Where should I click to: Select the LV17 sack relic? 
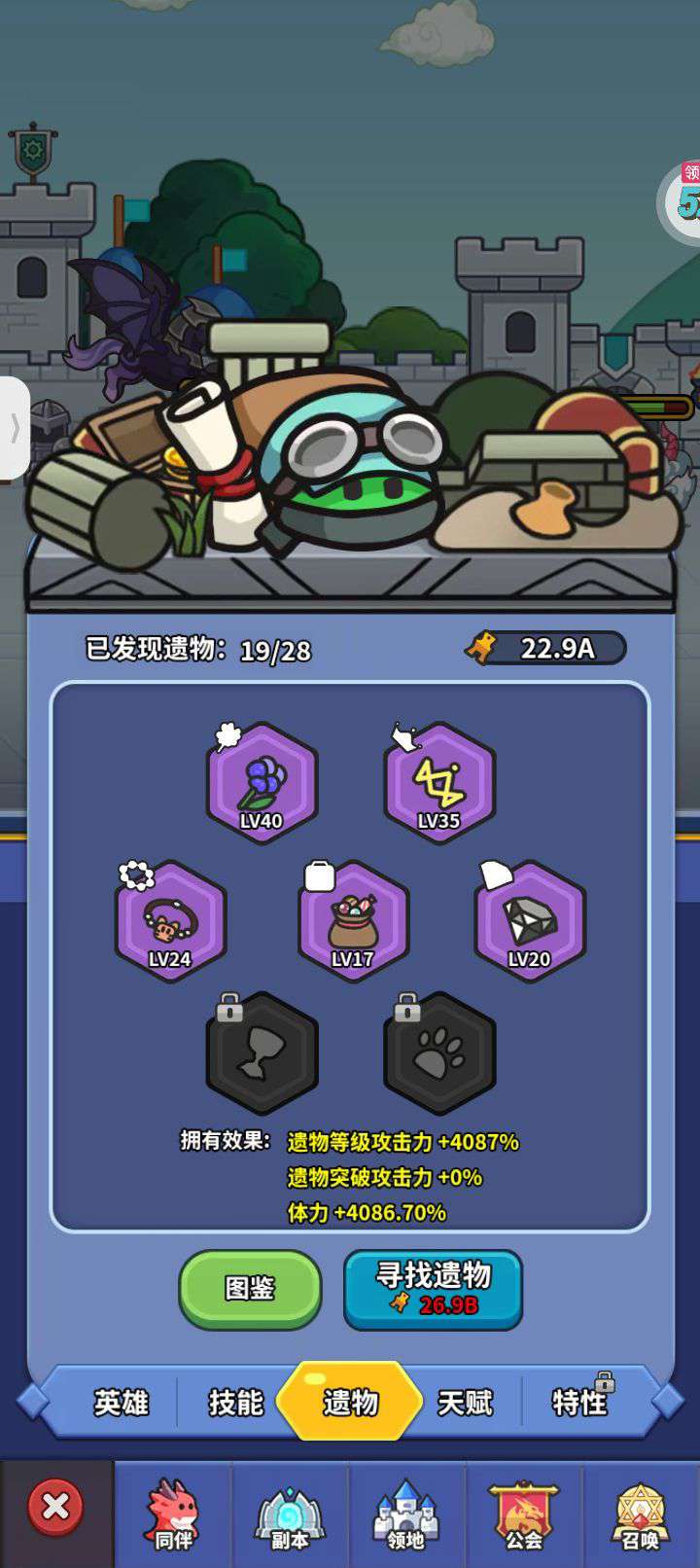353,921
